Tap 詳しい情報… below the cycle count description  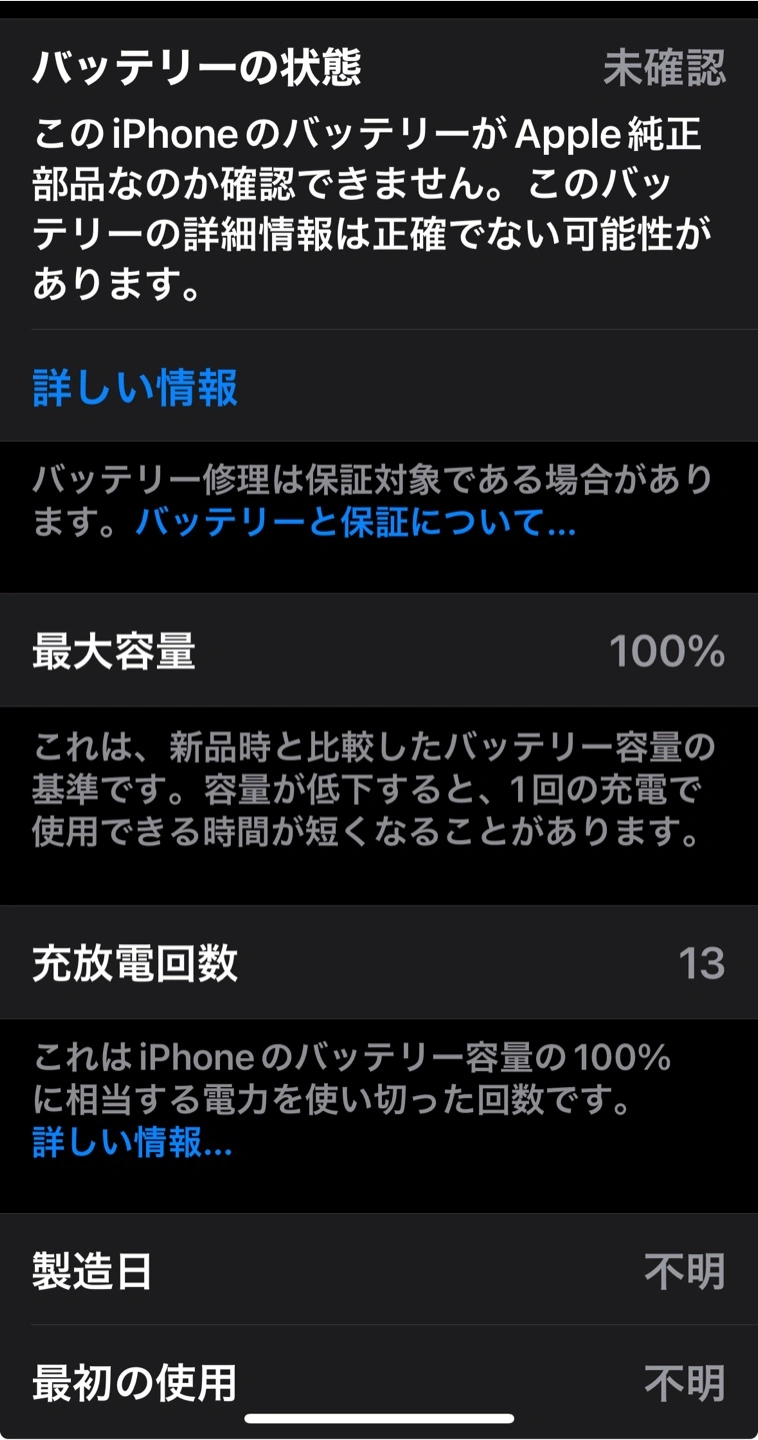[x=132, y=1142]
